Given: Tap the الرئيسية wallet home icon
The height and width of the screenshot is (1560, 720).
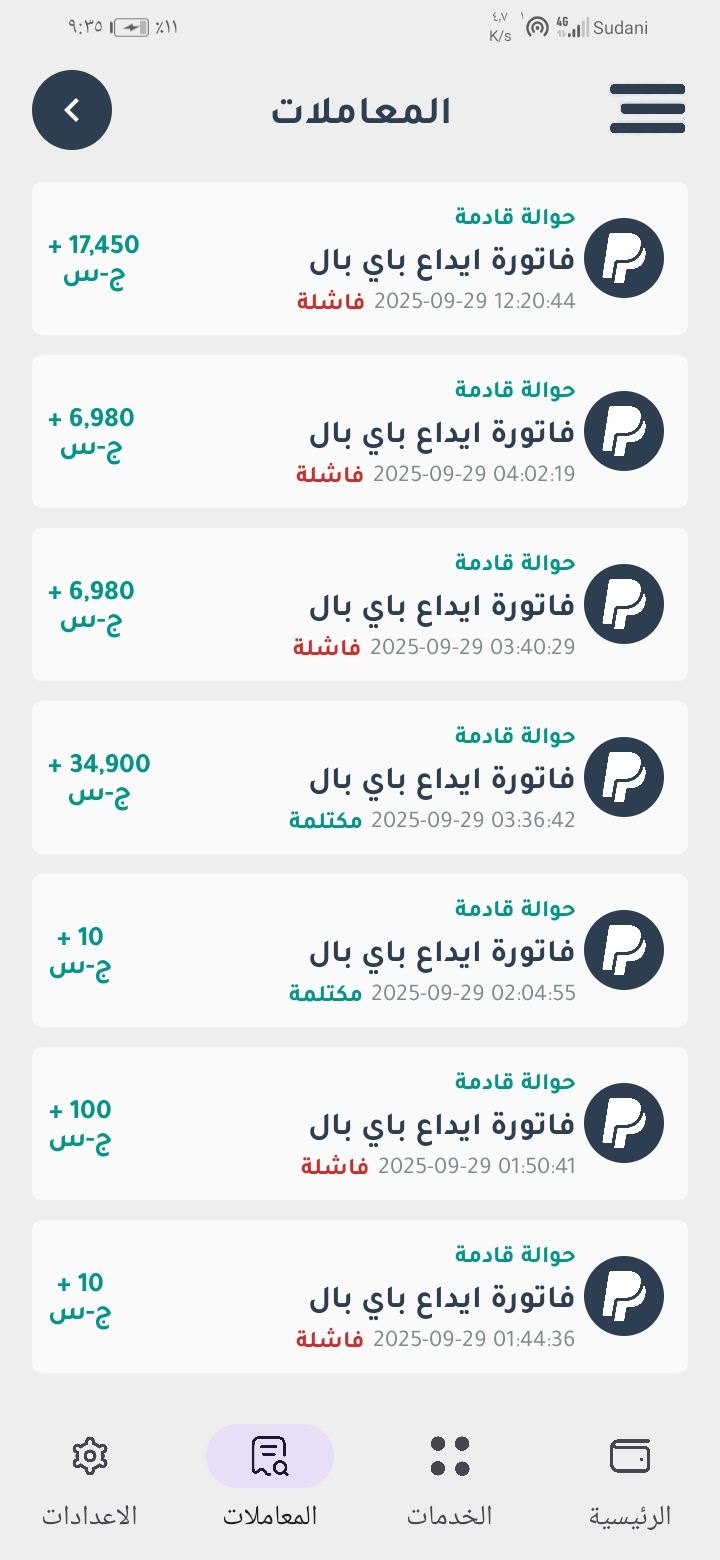Looking at the screenshot, I should 629,1457.
